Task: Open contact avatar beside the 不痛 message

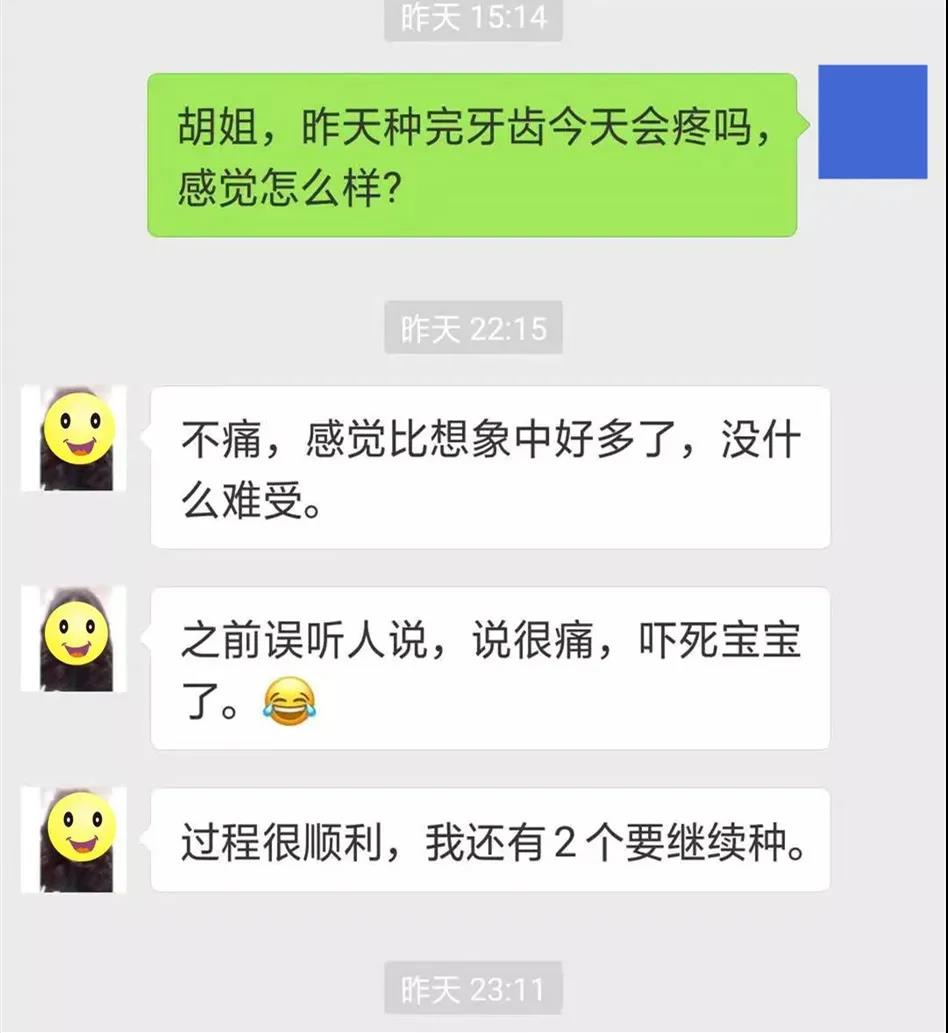Action: point(74,438)
